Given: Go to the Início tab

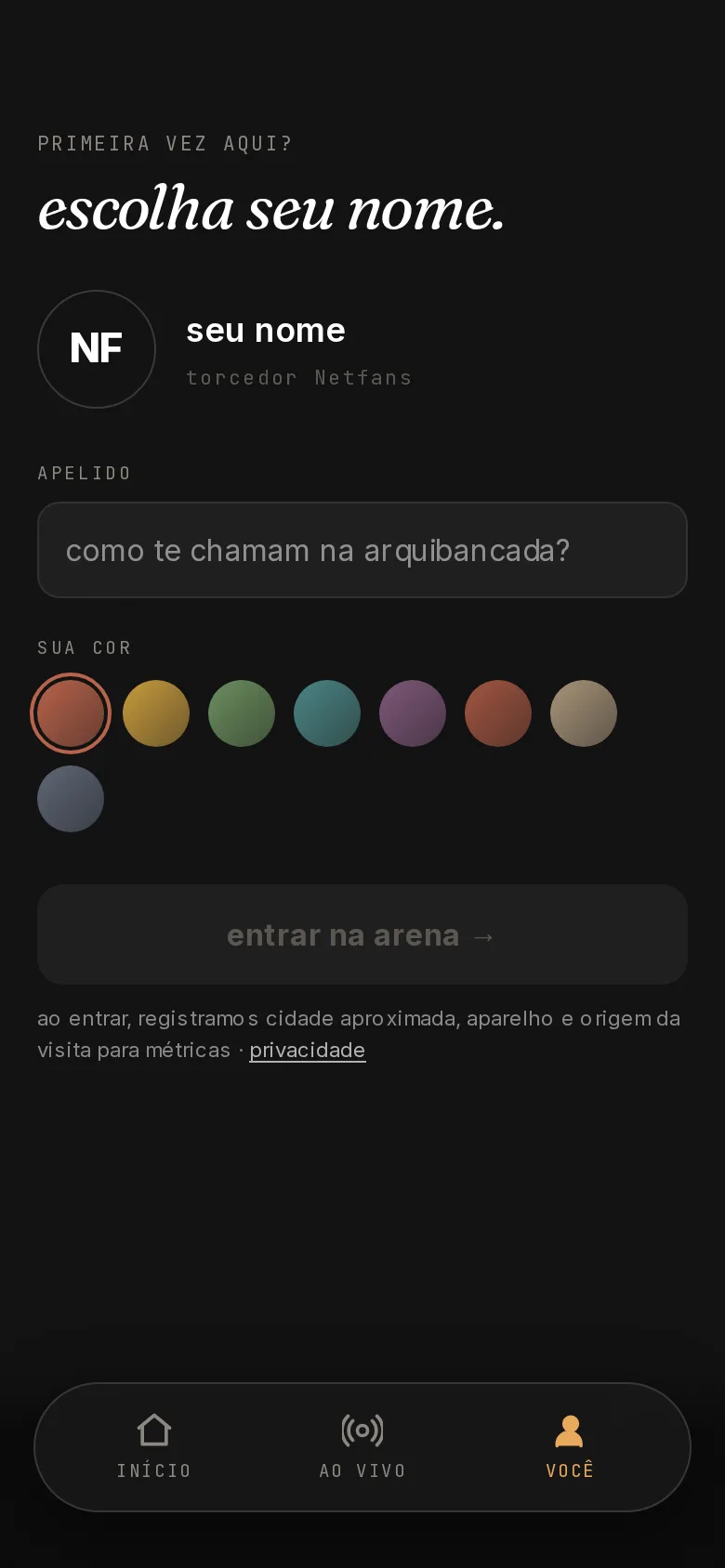Looking at the screenshot, I should [154, 1447].
